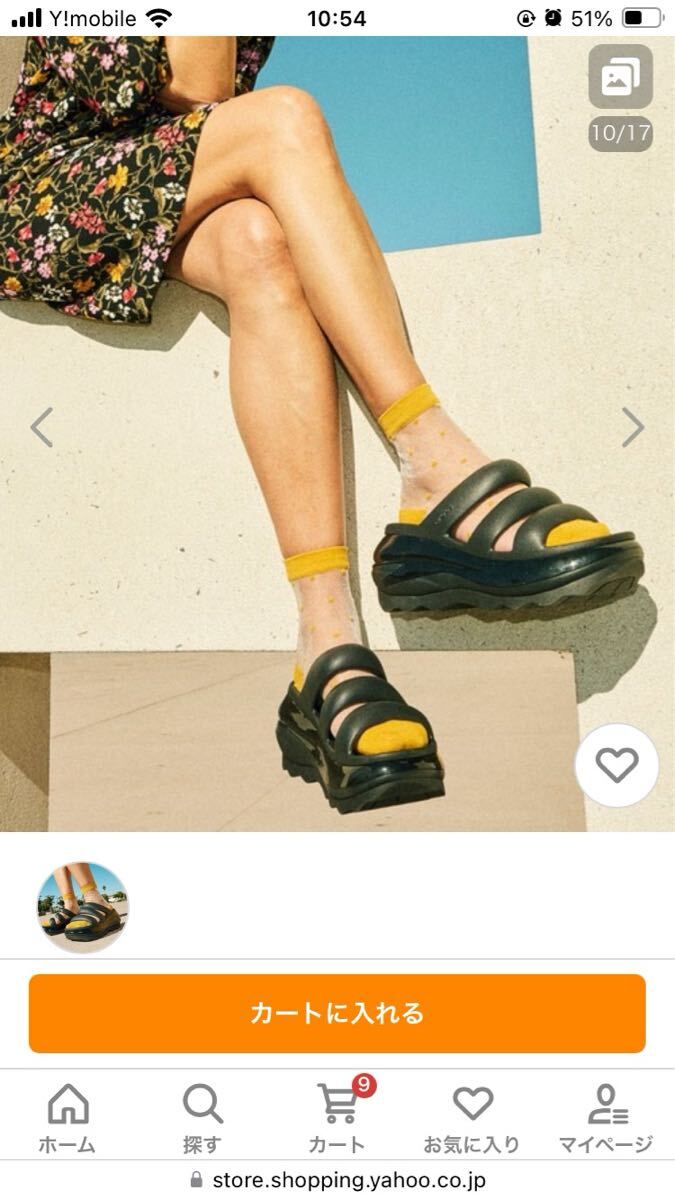
Task: Show the next product image
Action: click(x=633, y=427)
